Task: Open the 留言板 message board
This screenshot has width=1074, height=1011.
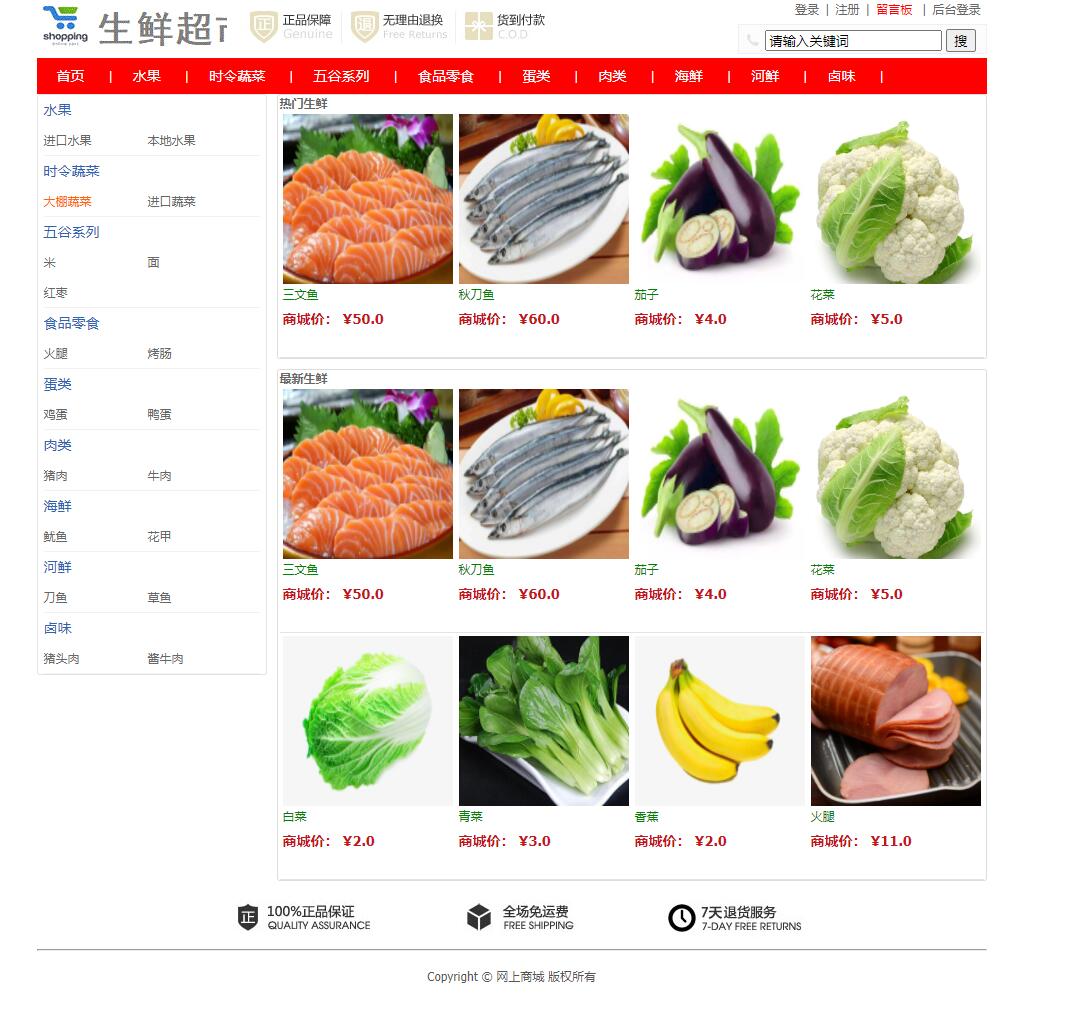Action: pos(894,10)
